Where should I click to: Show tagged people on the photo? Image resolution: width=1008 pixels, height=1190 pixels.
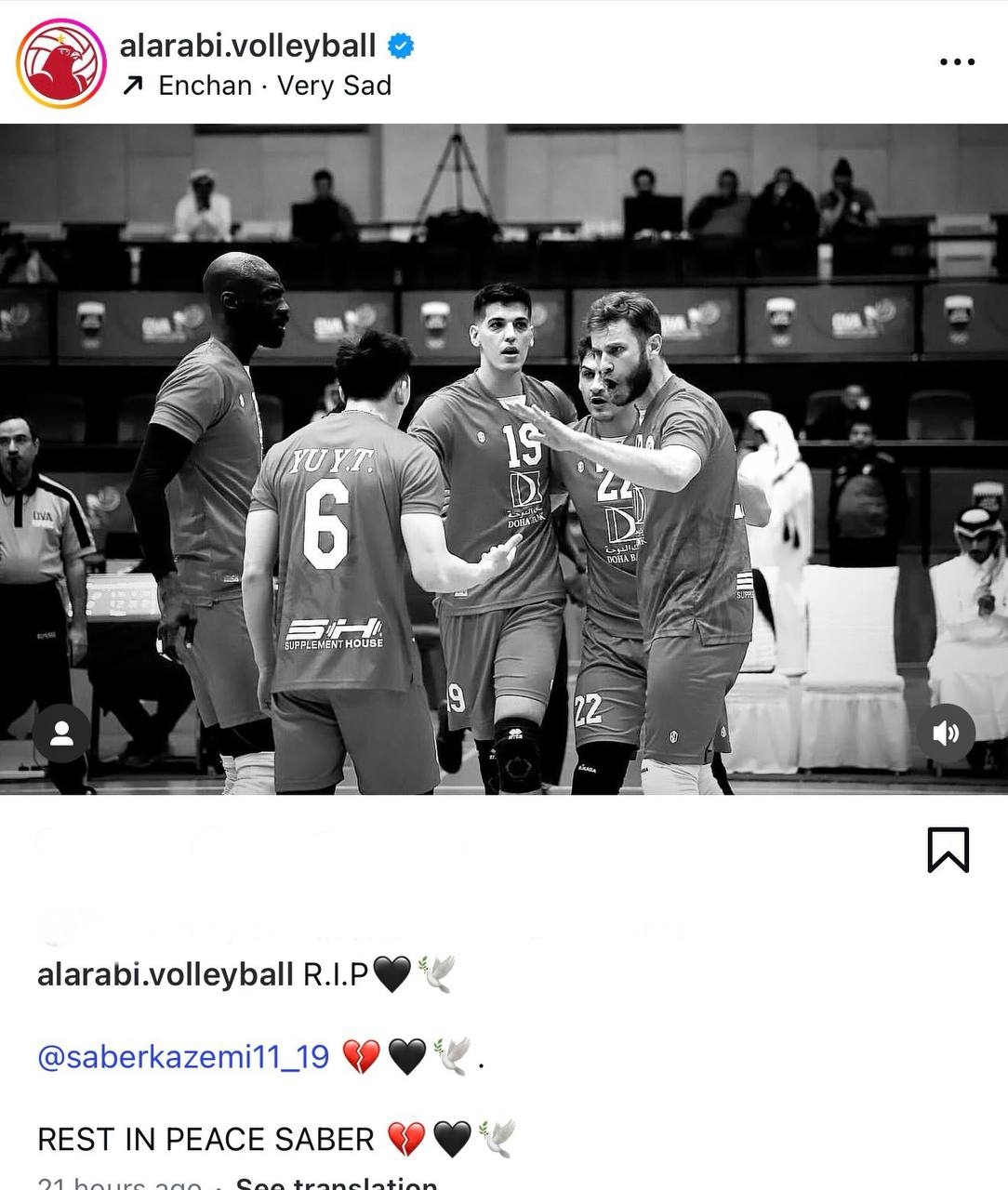(62, 734)
